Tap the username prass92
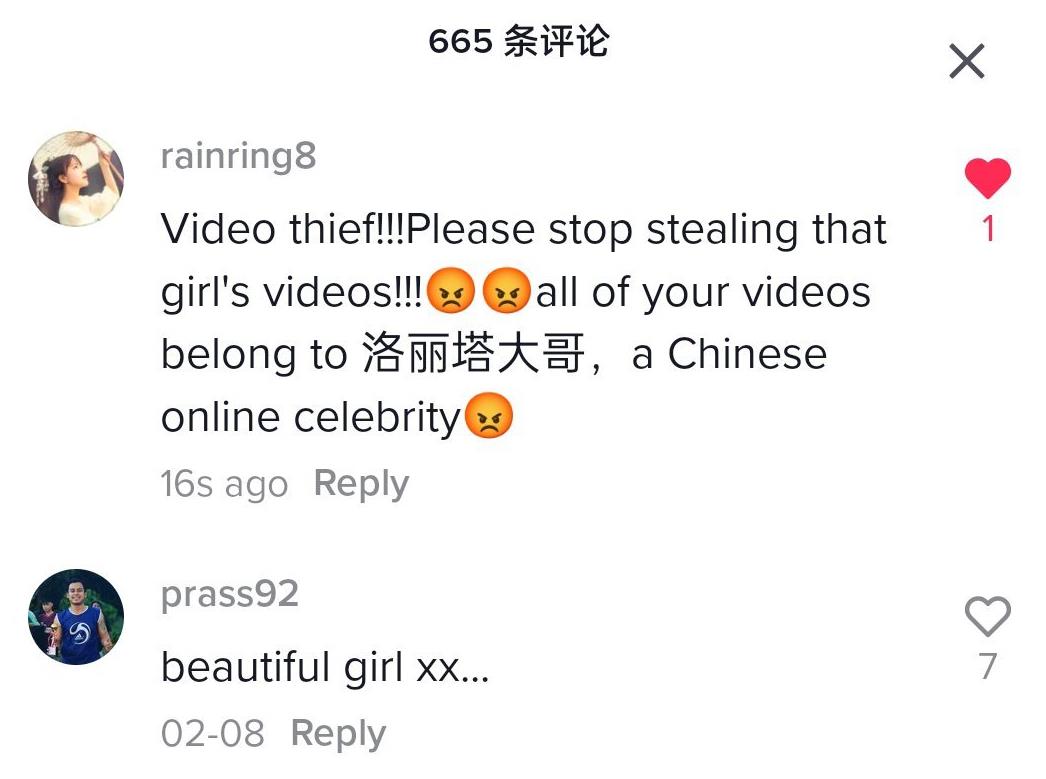 (x=229, y=594)
